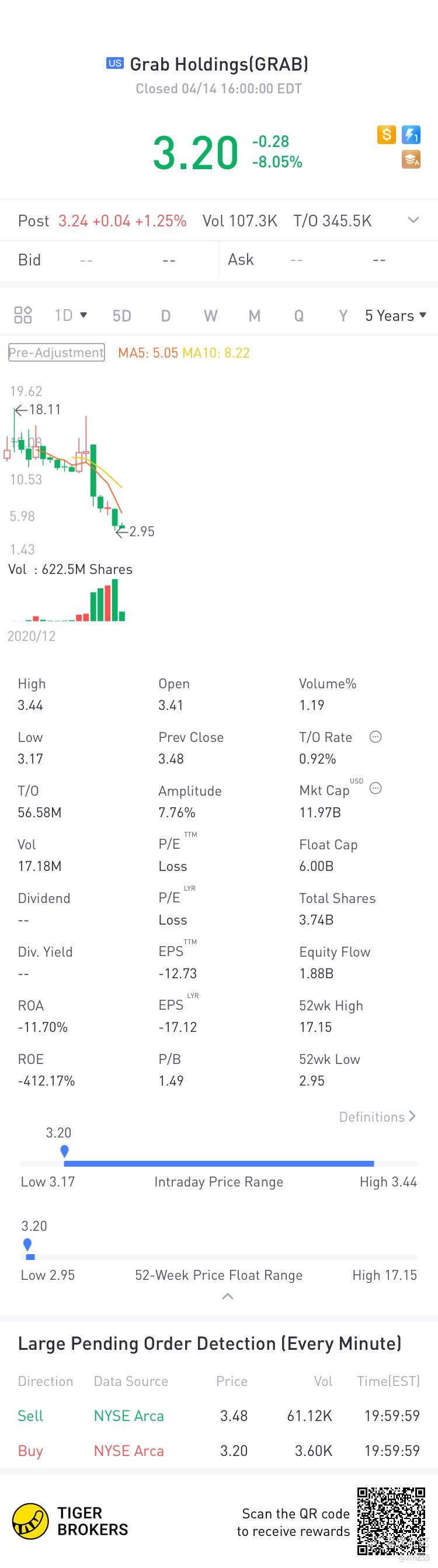Select the D daily chart tab
This screenshot has width=438, height=1568.
[x=165, y=316]
